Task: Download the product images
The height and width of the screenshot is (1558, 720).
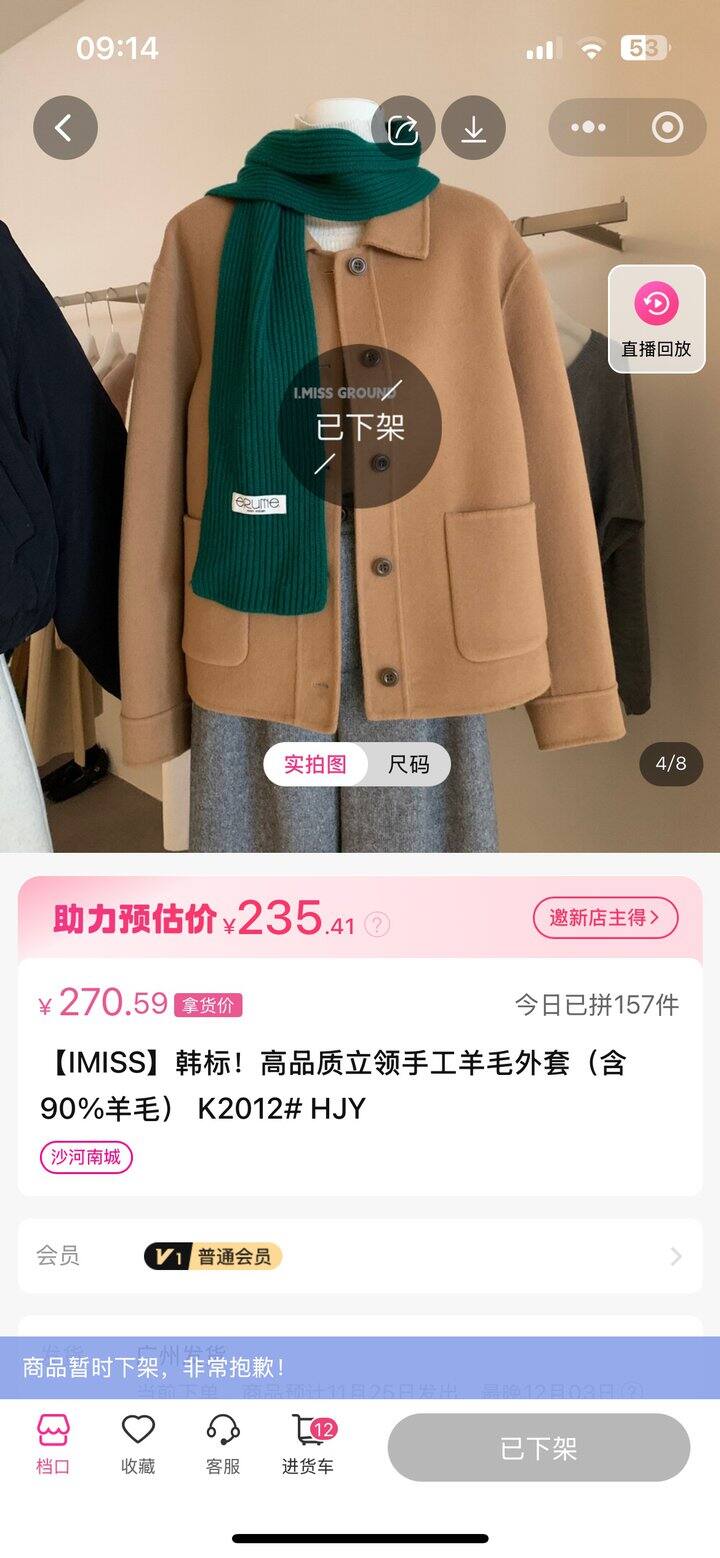Action: [474, 128]
